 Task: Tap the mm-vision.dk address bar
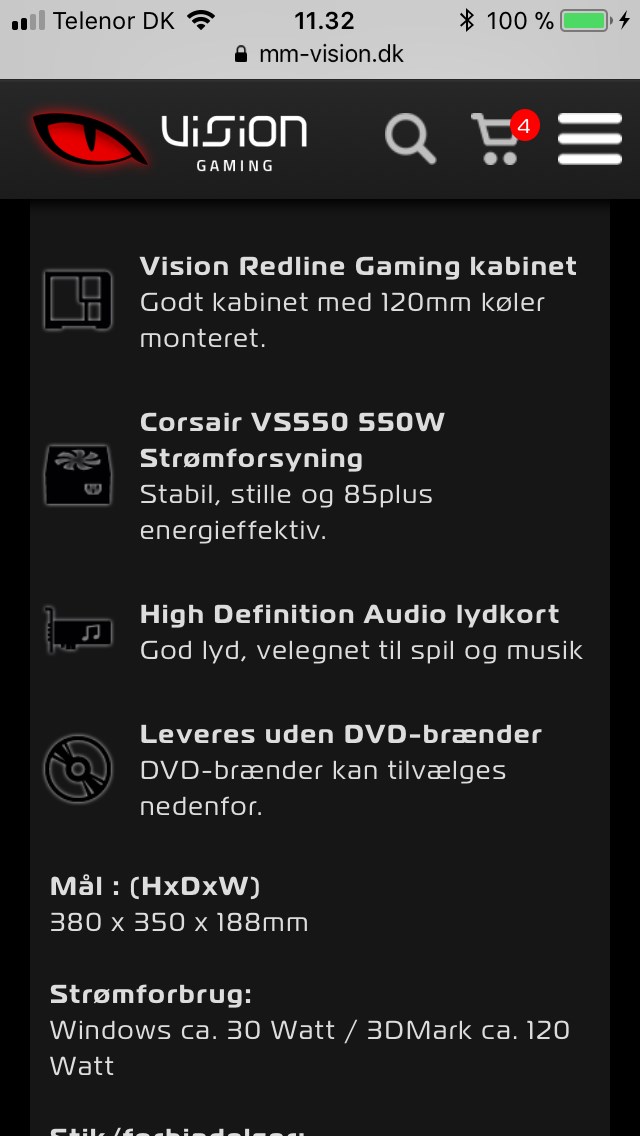point(320,54)
